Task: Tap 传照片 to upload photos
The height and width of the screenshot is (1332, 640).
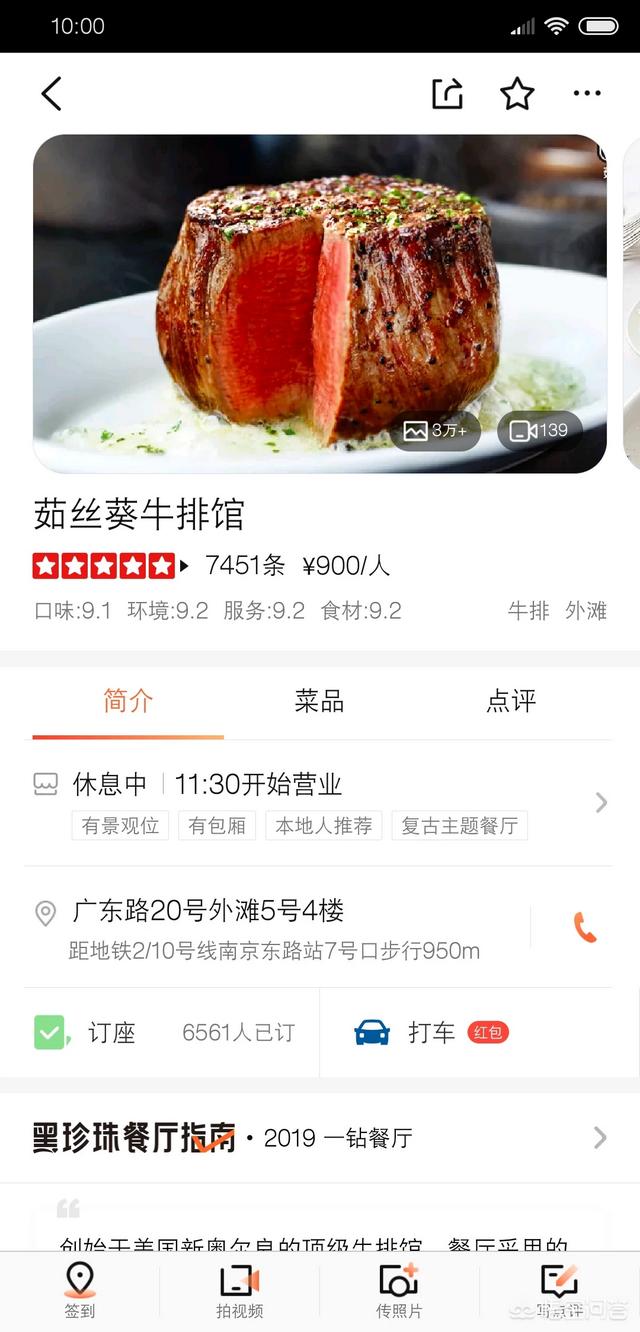Action: click(x=399, y=1291)
